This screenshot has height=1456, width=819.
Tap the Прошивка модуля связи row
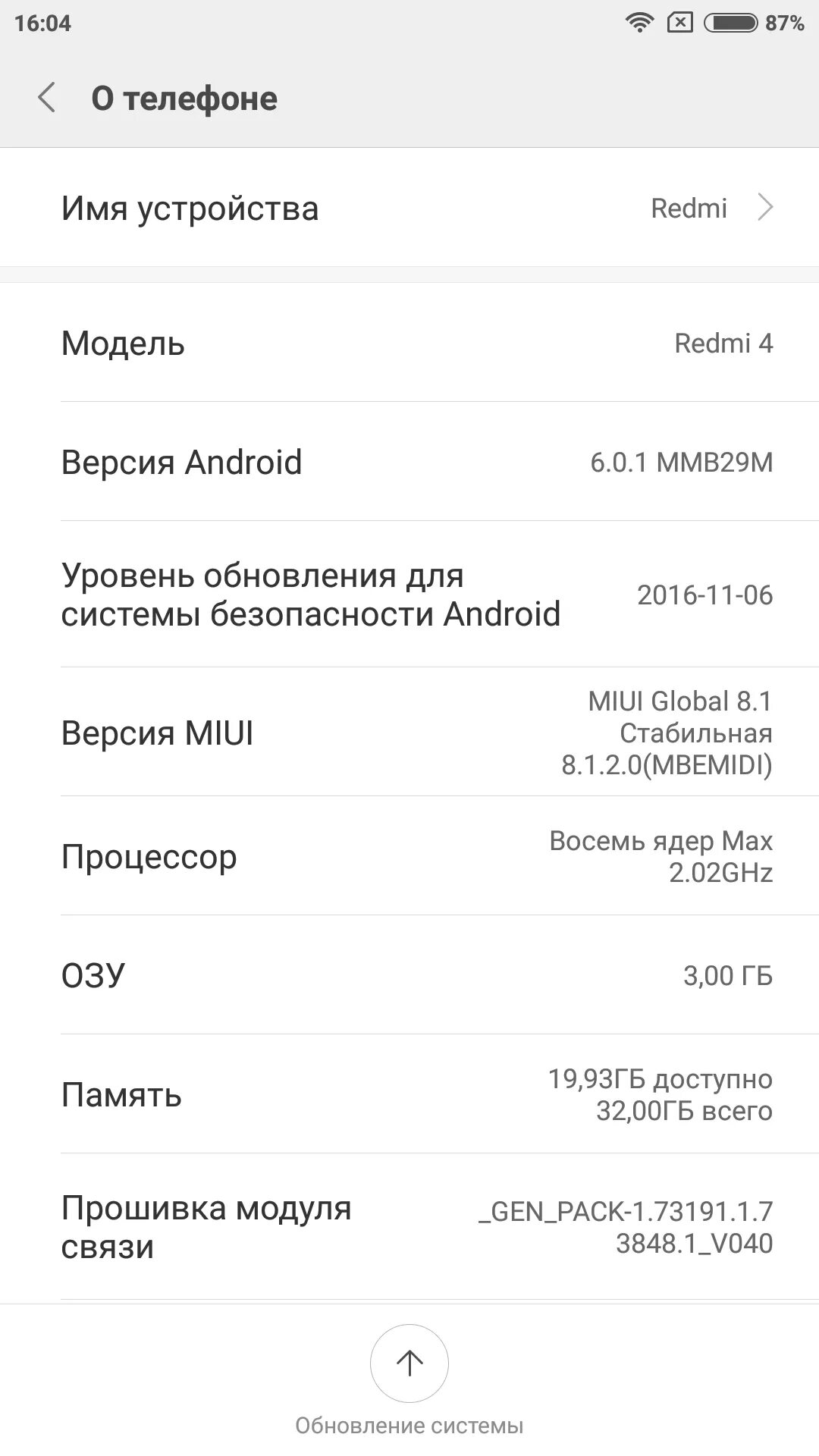pos(409,1227)
